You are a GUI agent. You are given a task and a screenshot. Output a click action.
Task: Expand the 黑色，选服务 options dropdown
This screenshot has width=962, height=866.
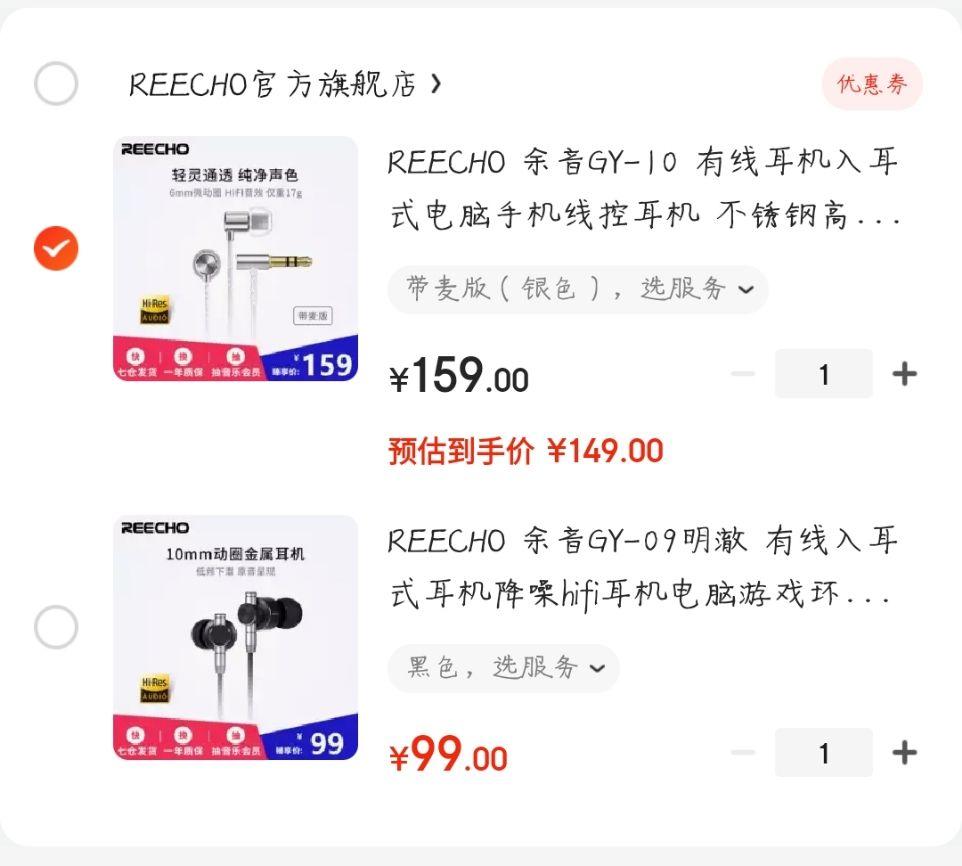504,668
